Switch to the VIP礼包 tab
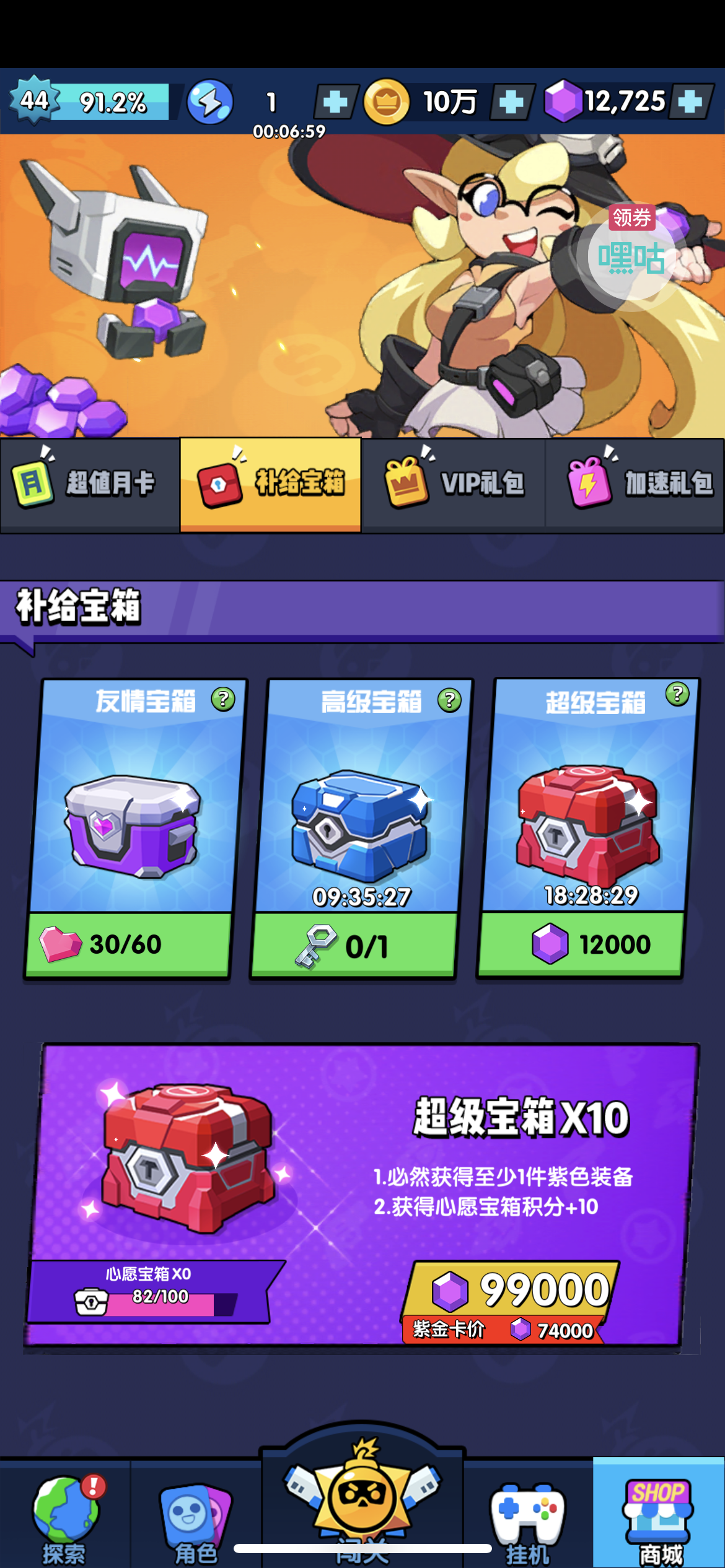Screen dimensions: 725x1568 pos(453,484)
